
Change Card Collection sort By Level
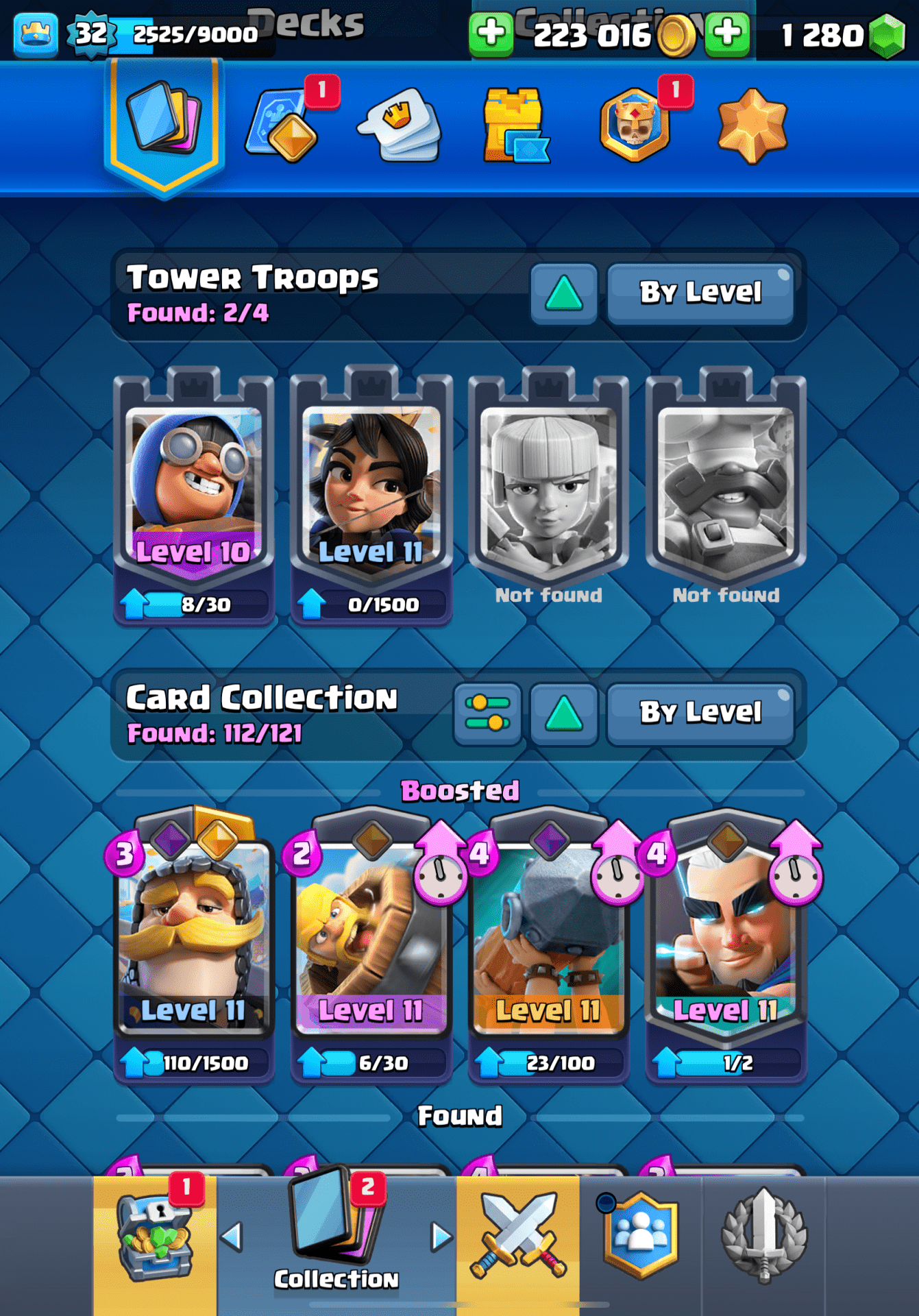(700, 713)
